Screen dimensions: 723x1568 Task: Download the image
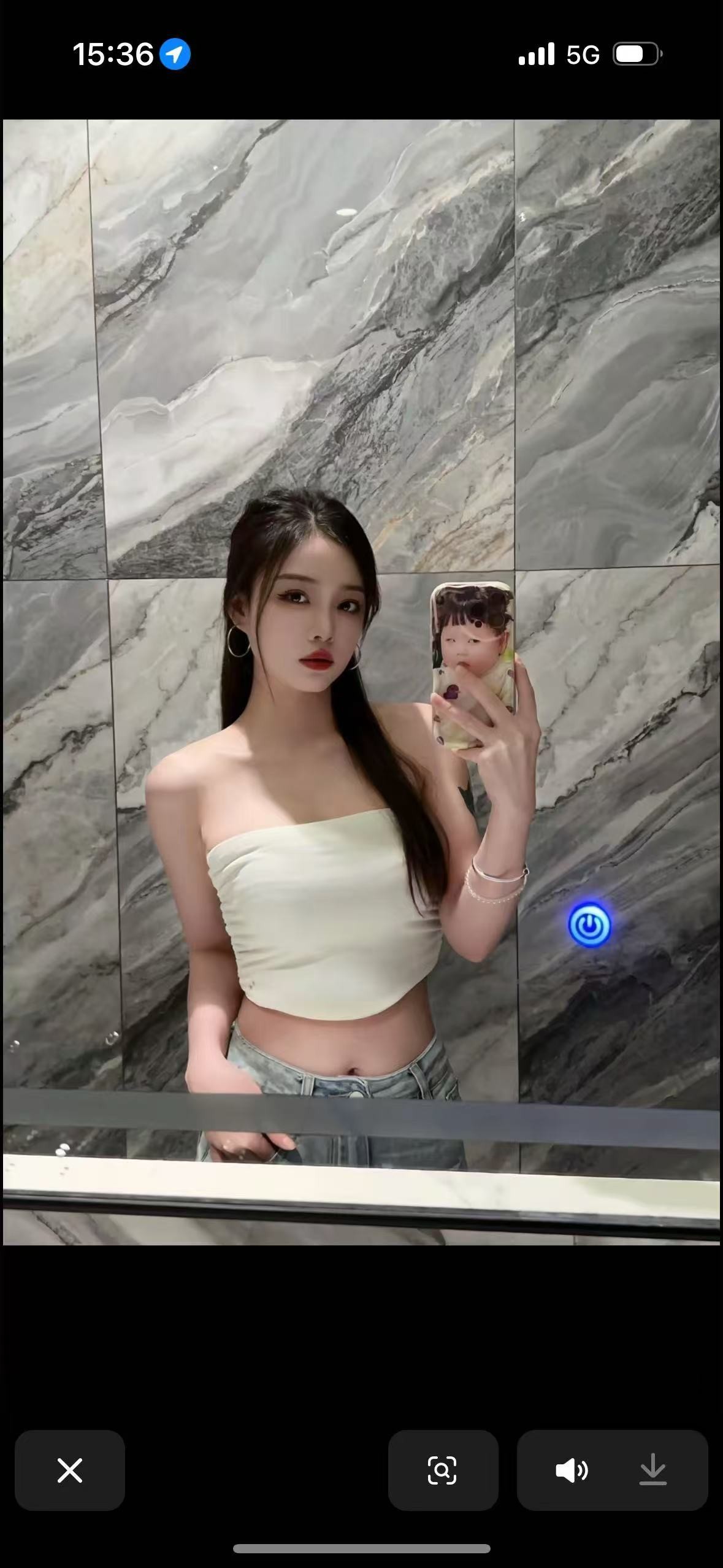click(x=653, y=1470)
